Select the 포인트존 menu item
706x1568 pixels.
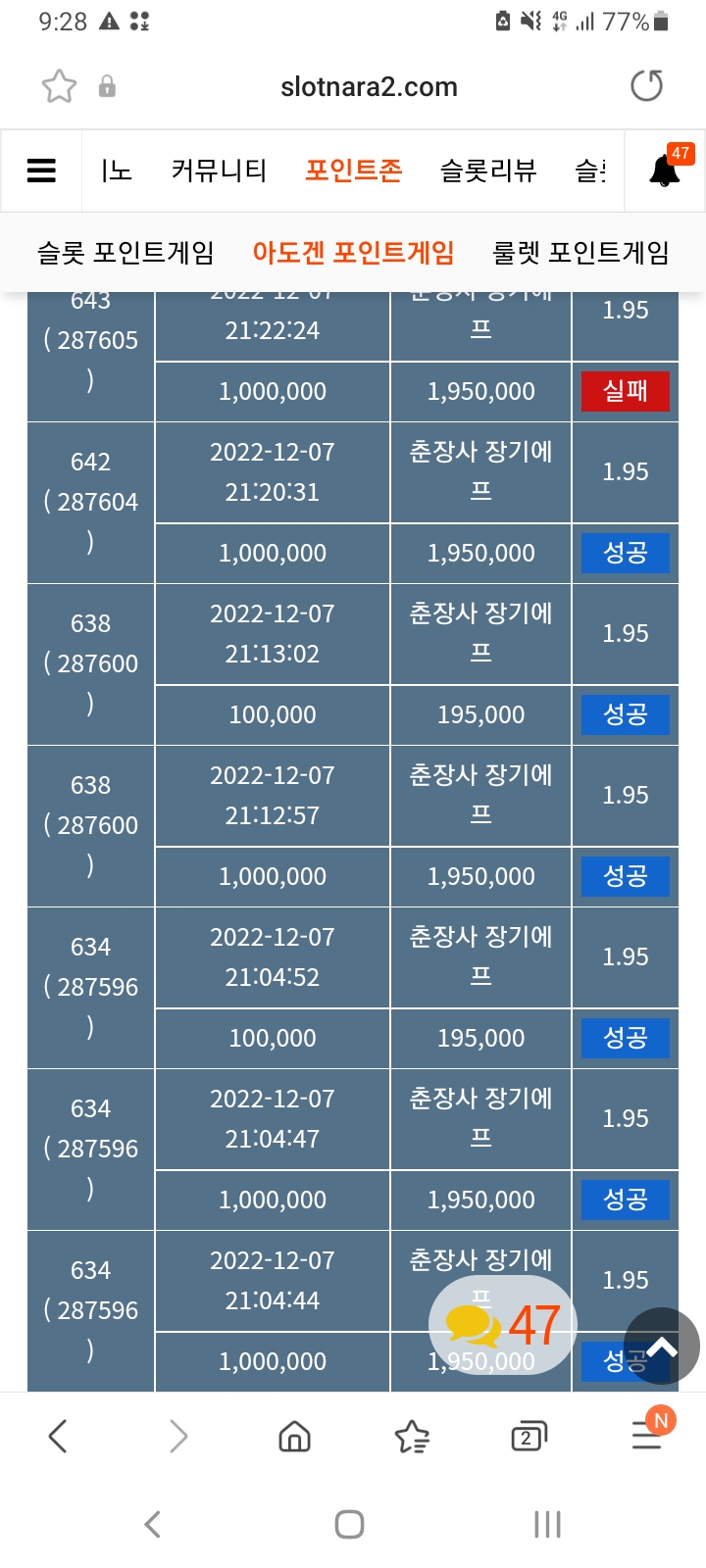354,171
